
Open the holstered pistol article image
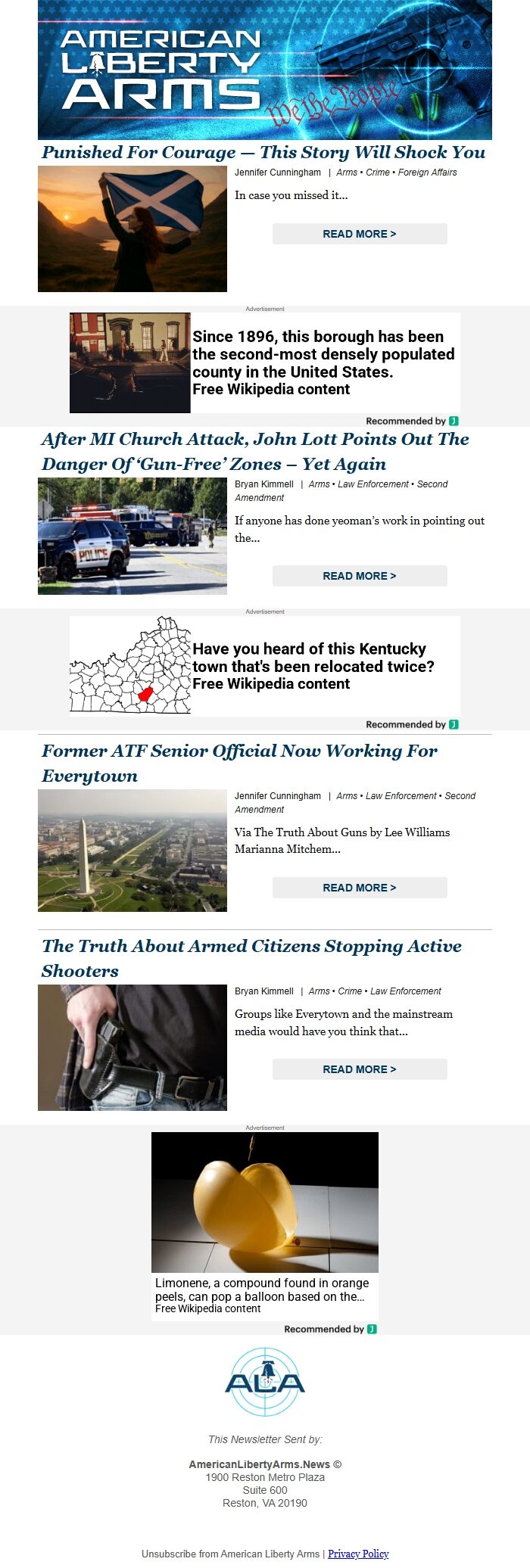[x=132, y=1048]
